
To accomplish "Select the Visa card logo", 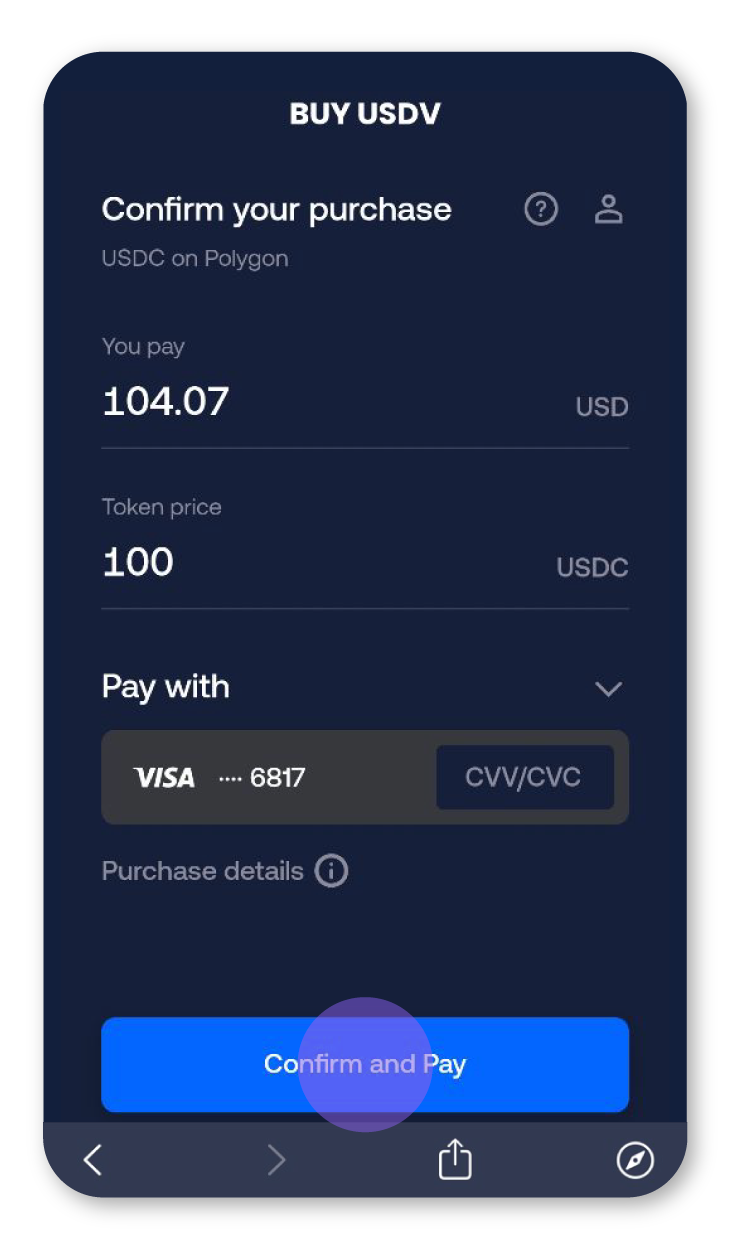I will 164,777.
